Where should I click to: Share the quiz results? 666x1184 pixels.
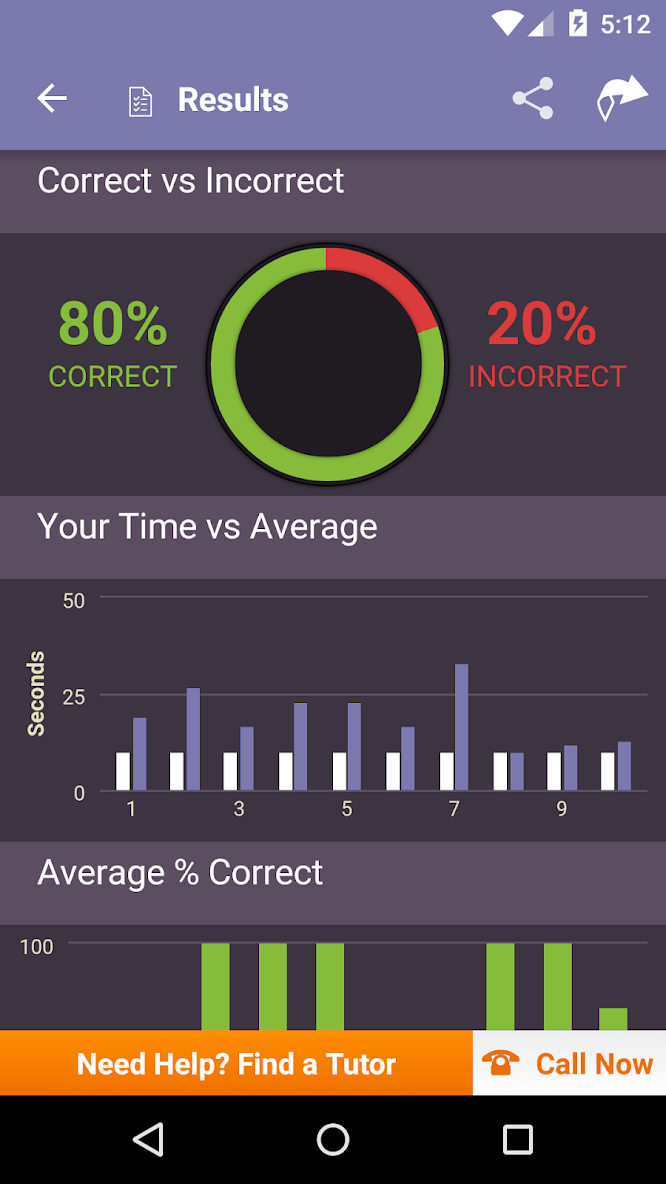pyautogui.click(x=532, y=98)
